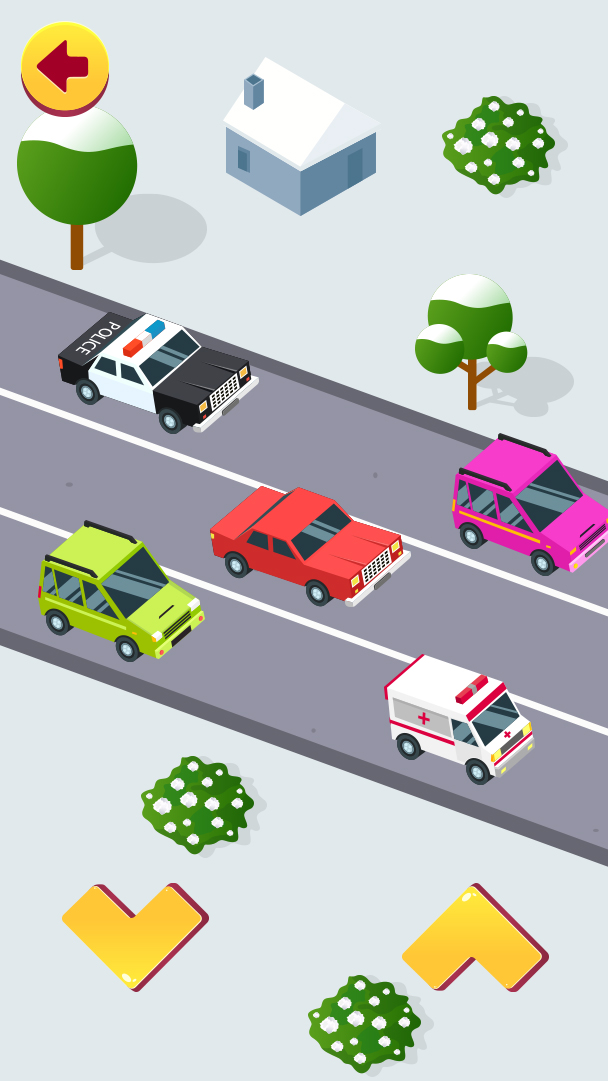This screenshot has height=1081, width=608.
Task: Tap the red back arrow button
Action: click(x=64, y=66)
